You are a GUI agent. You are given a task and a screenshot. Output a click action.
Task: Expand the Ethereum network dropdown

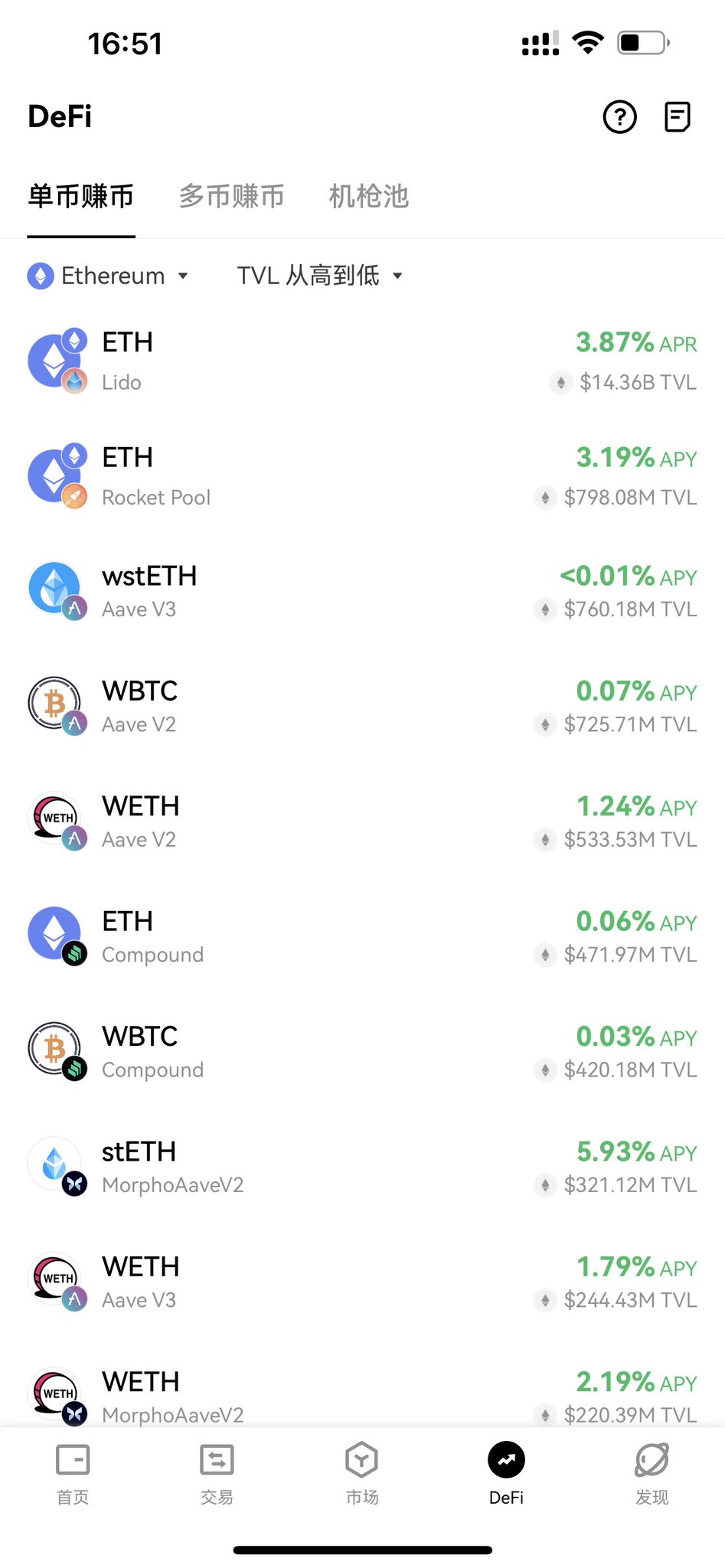click(108, 276)
